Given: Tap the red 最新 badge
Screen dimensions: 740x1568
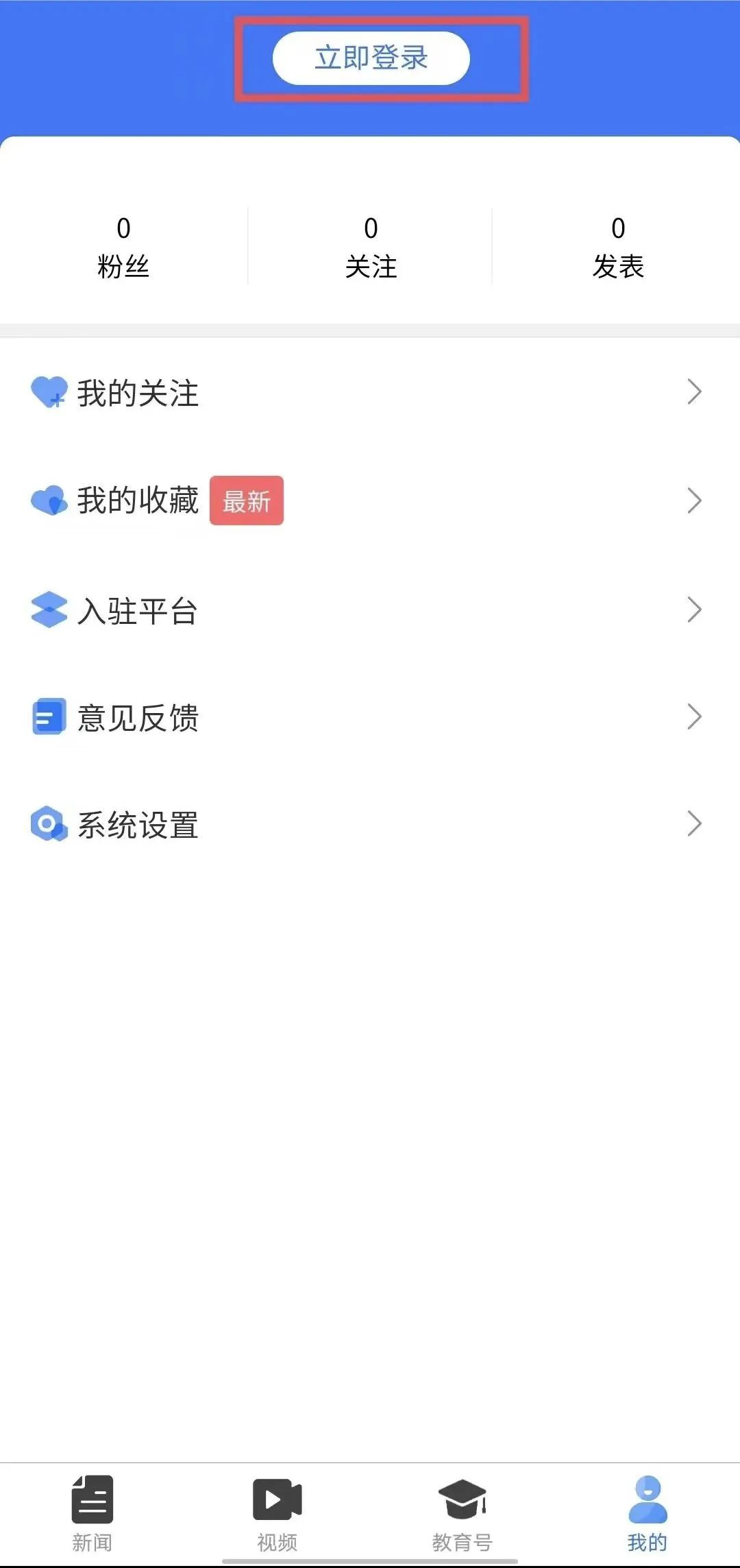Looking at the screenshot, I should pyautogui.click(x=247, y=500).
